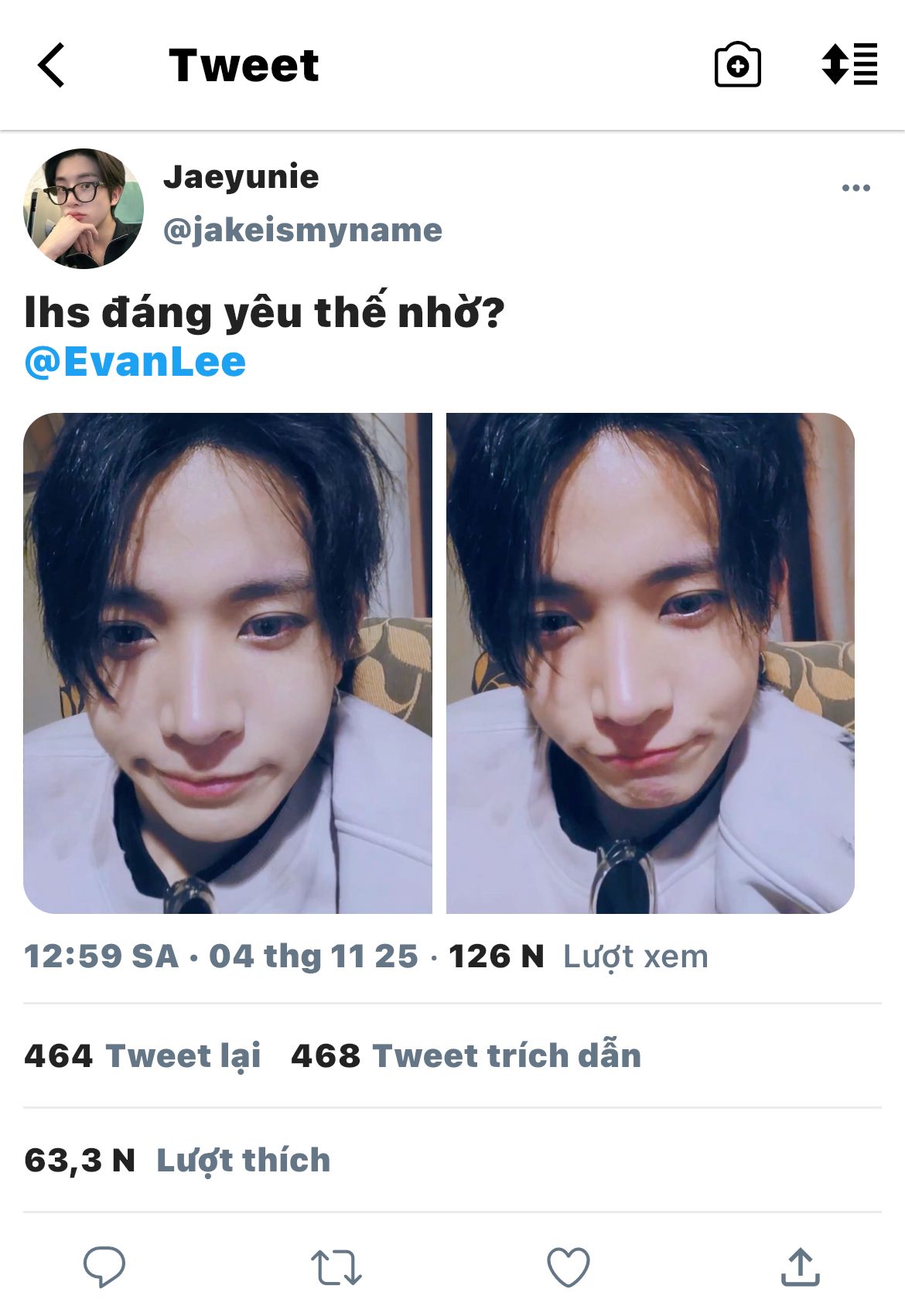Show who liked, 63,3 N Lượt thích
The height and width of the screenshot is (1316, 905).
(177, 1160)
